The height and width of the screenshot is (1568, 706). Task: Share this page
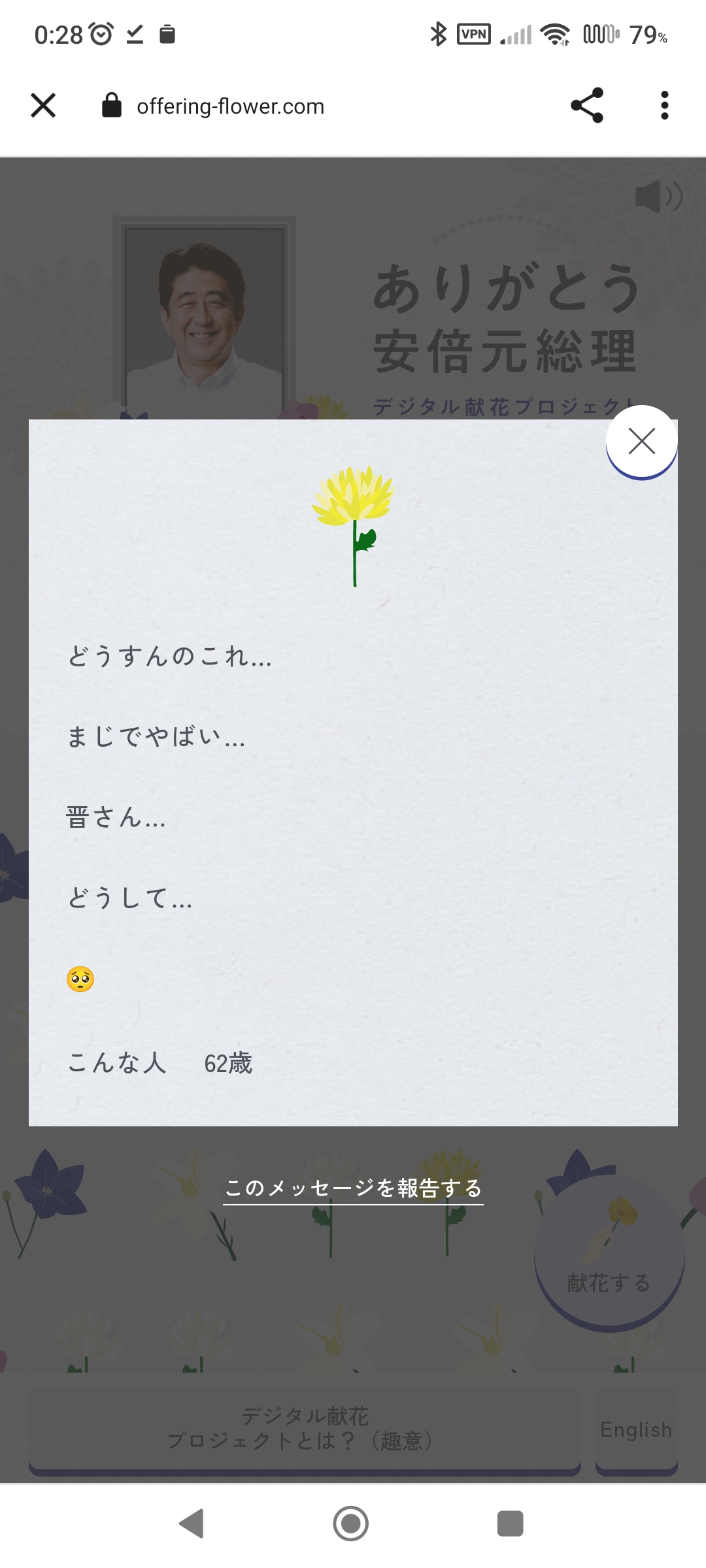point(586,105)
